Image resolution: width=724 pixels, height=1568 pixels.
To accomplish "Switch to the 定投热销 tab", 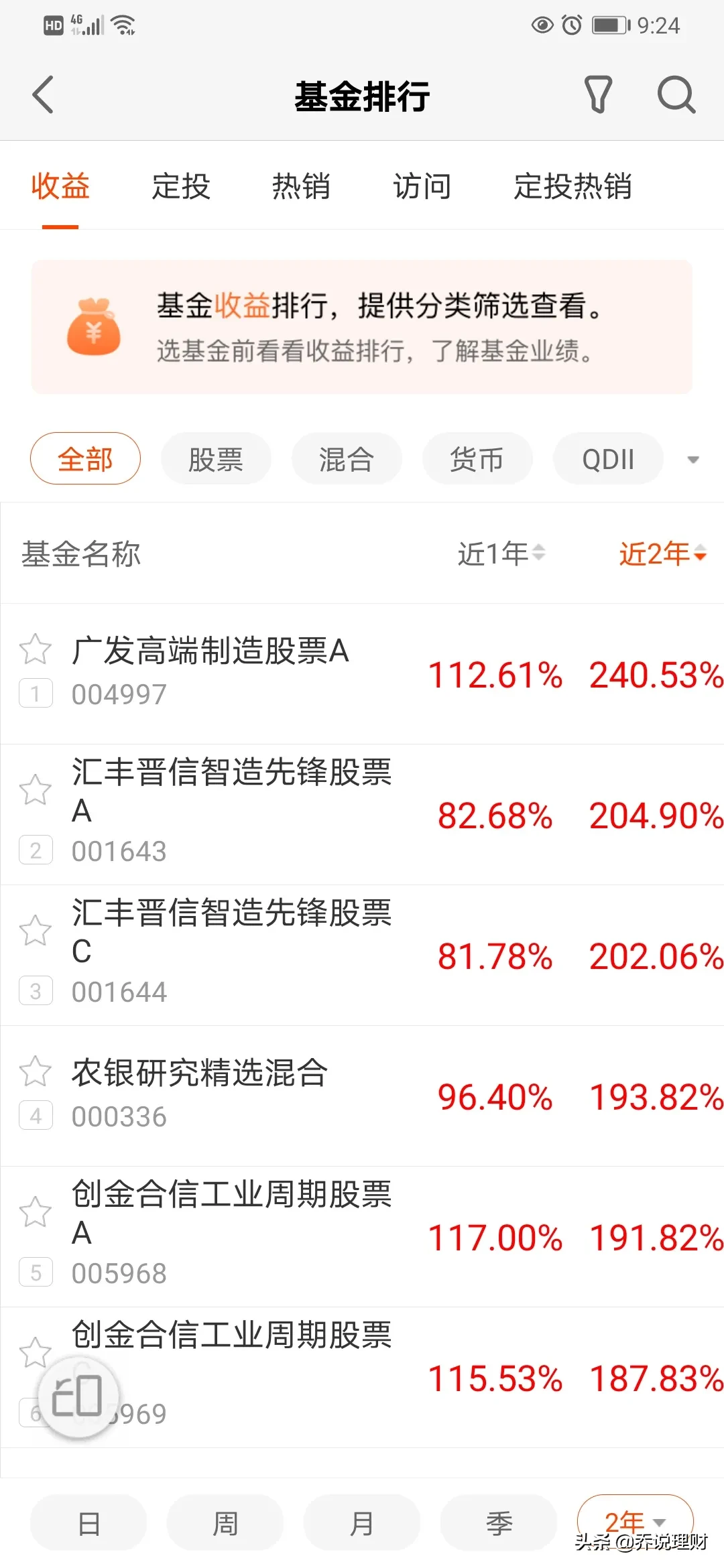I will point(573,186).
